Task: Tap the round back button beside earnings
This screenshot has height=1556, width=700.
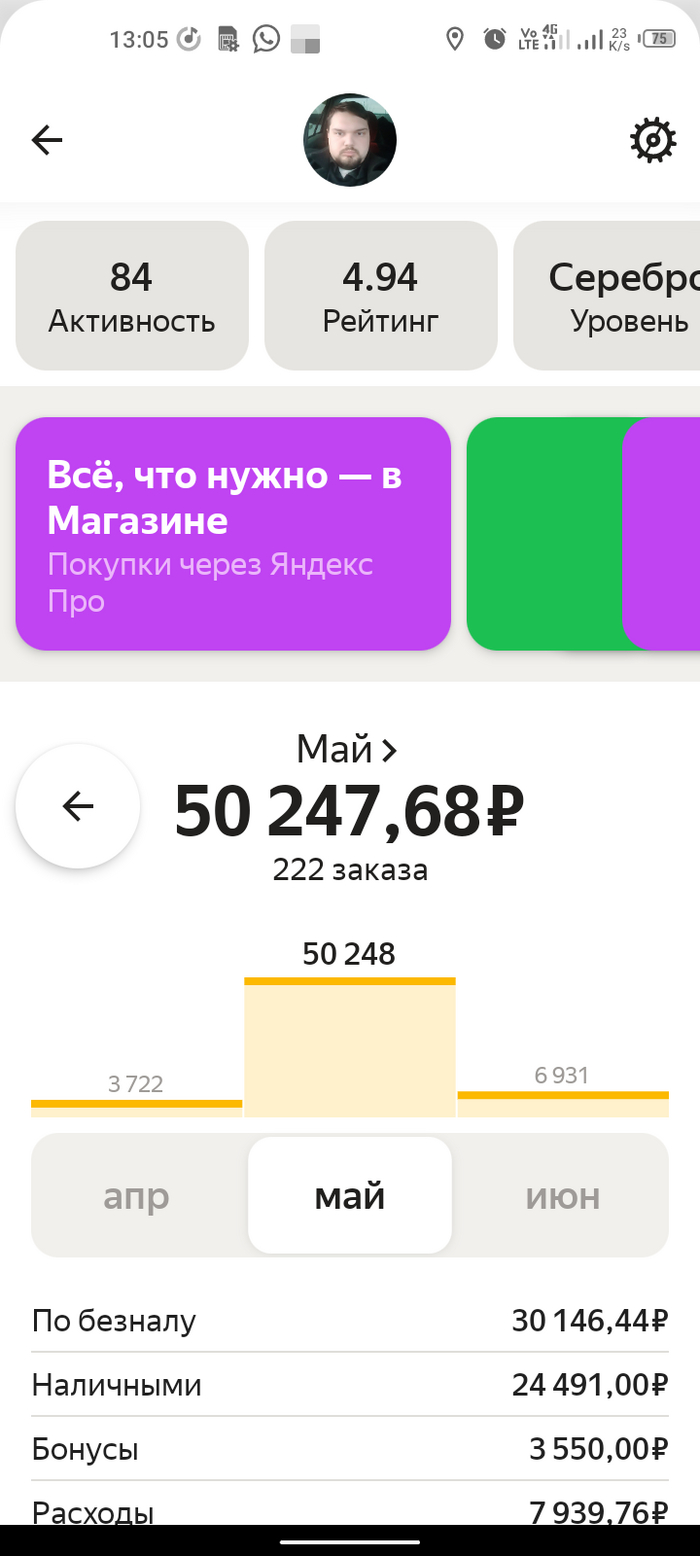Action: point(77,806)
